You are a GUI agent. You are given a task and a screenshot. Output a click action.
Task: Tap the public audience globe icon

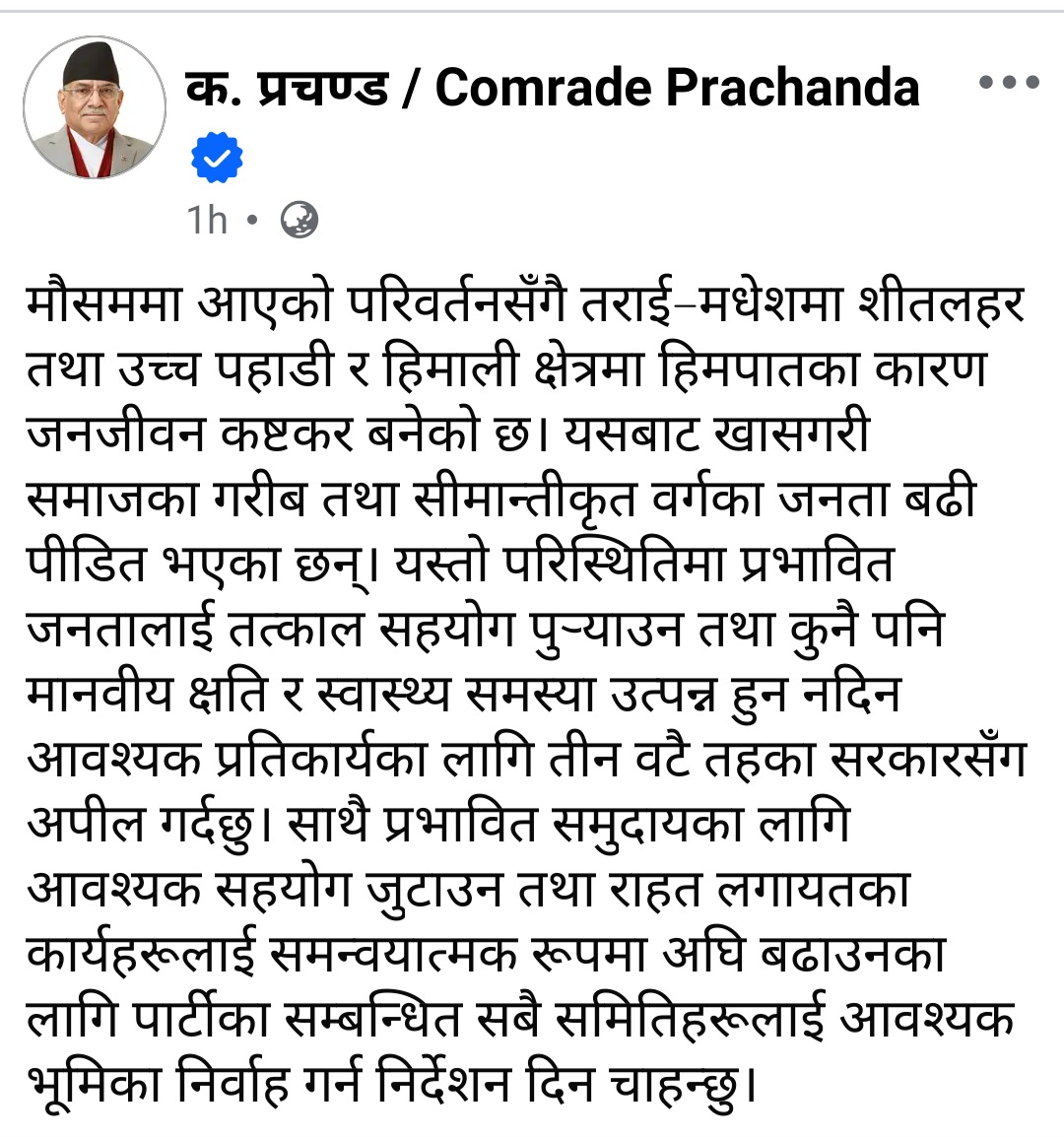(x=299, y=220)
